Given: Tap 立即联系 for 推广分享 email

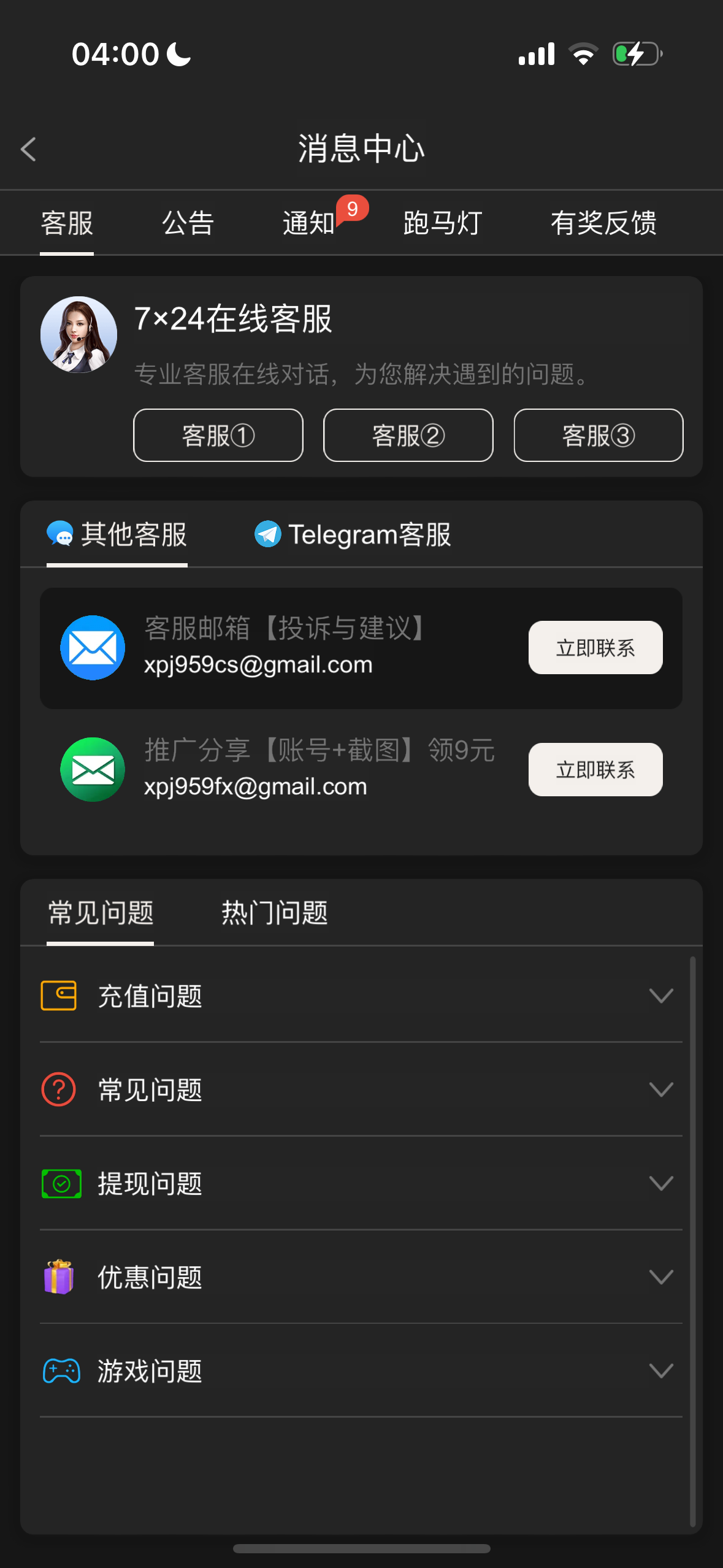Looking at the screenshot, I should (595, 770).
